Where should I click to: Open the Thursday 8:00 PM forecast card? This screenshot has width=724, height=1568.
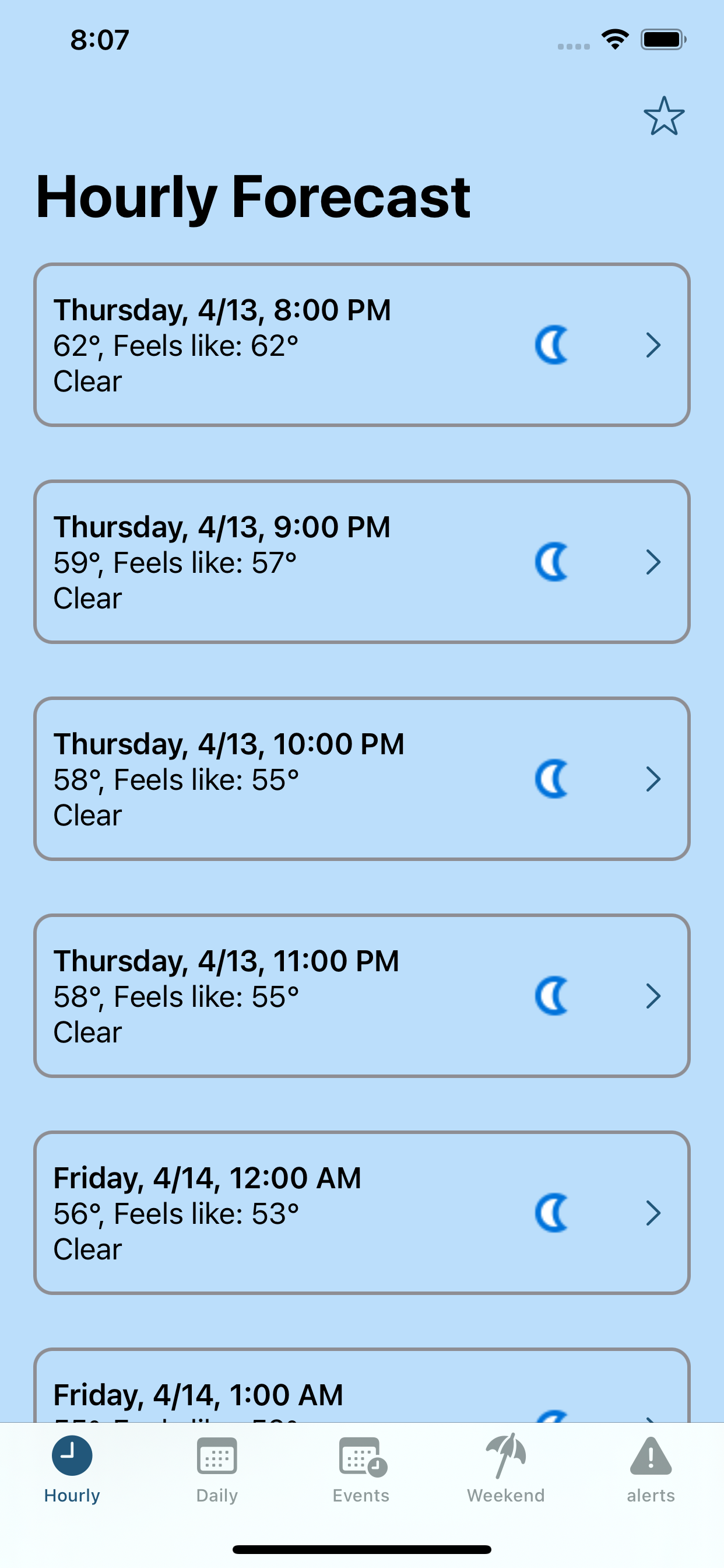pos(362,345)
